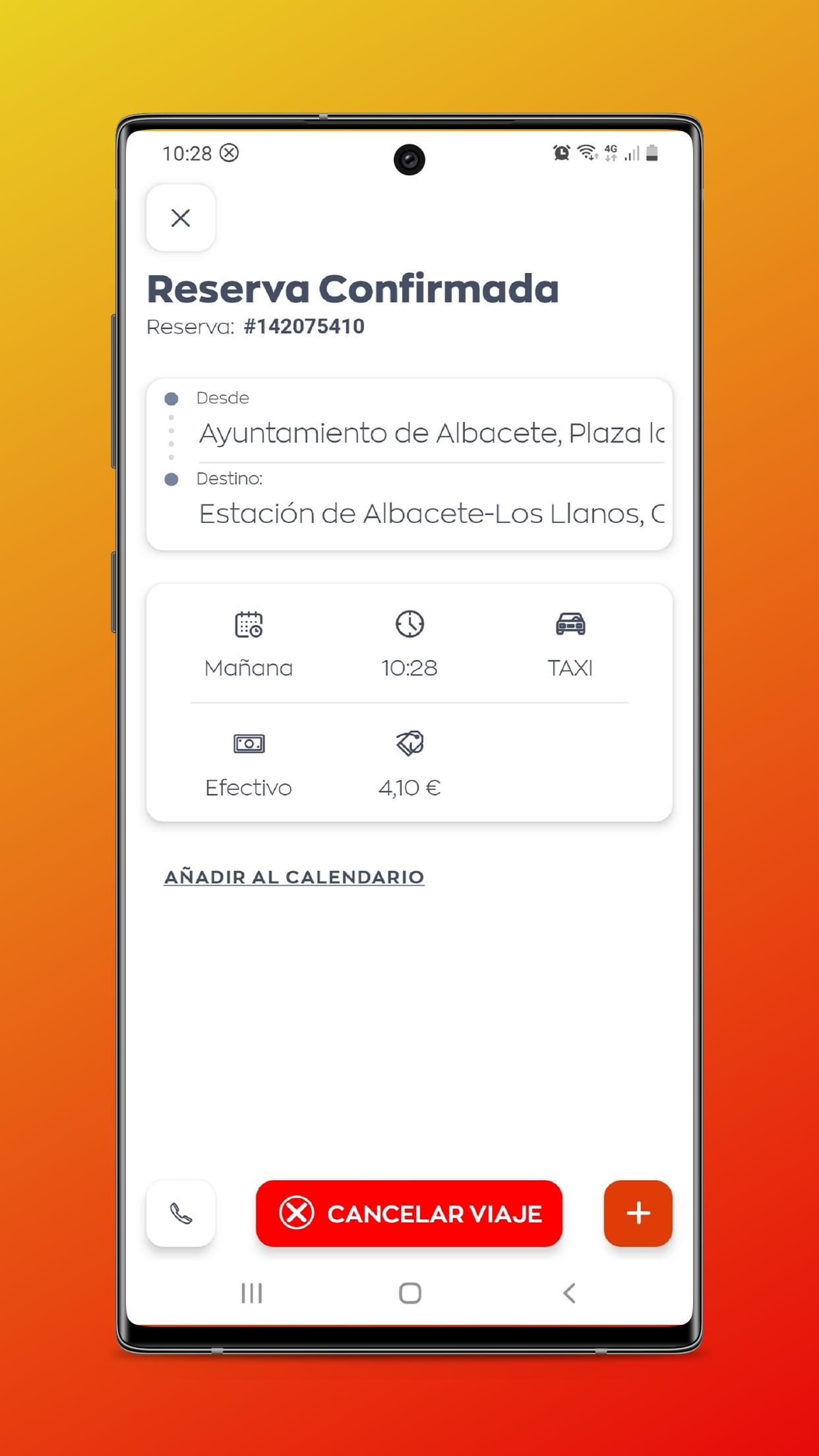This screenshot has height=1456, width=819.
Task: Tap the orange plus button
Action: [x=638, y=1213]
